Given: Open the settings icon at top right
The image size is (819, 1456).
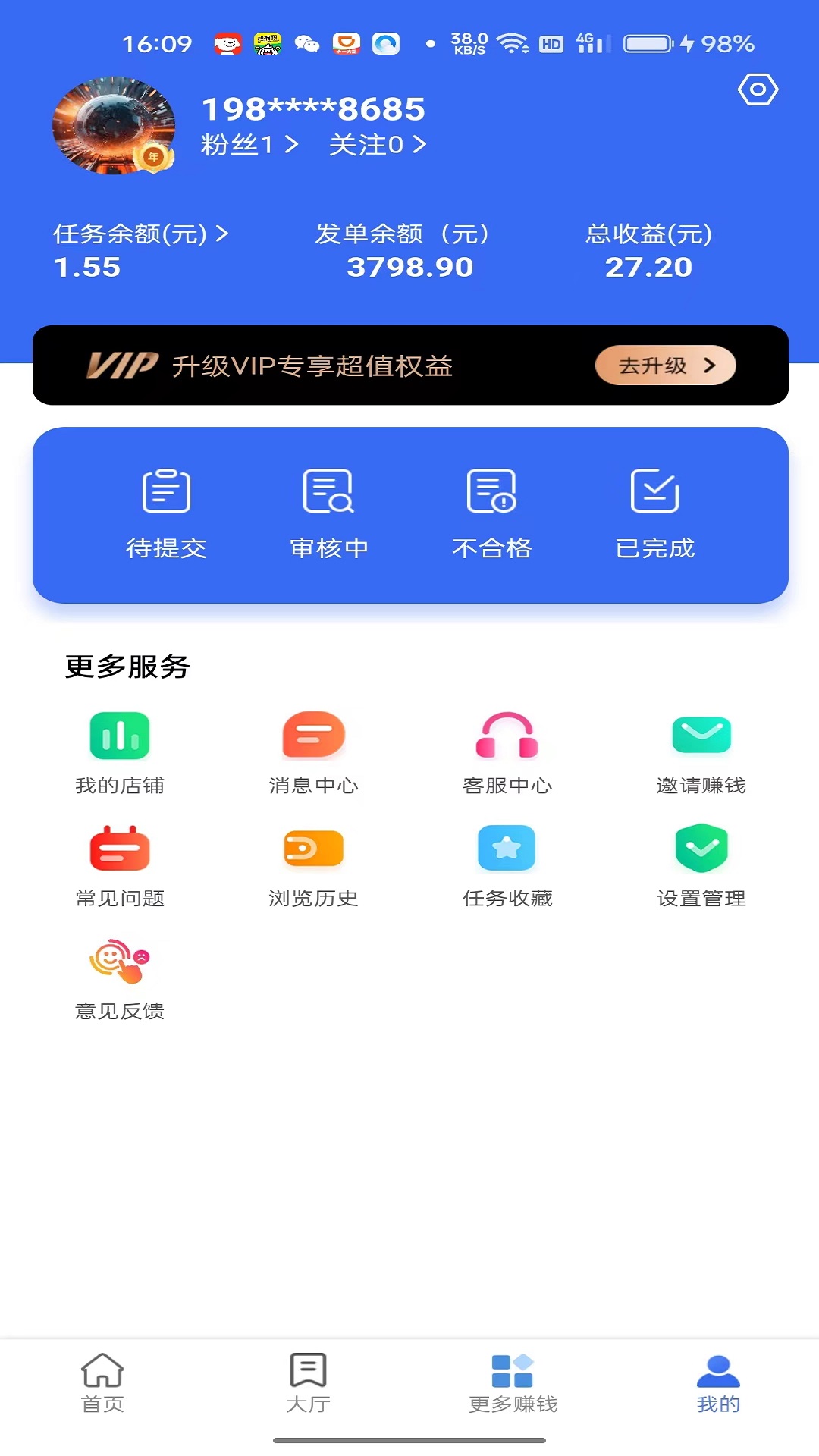Looking at the screenshot, I should tap(758, 90).
